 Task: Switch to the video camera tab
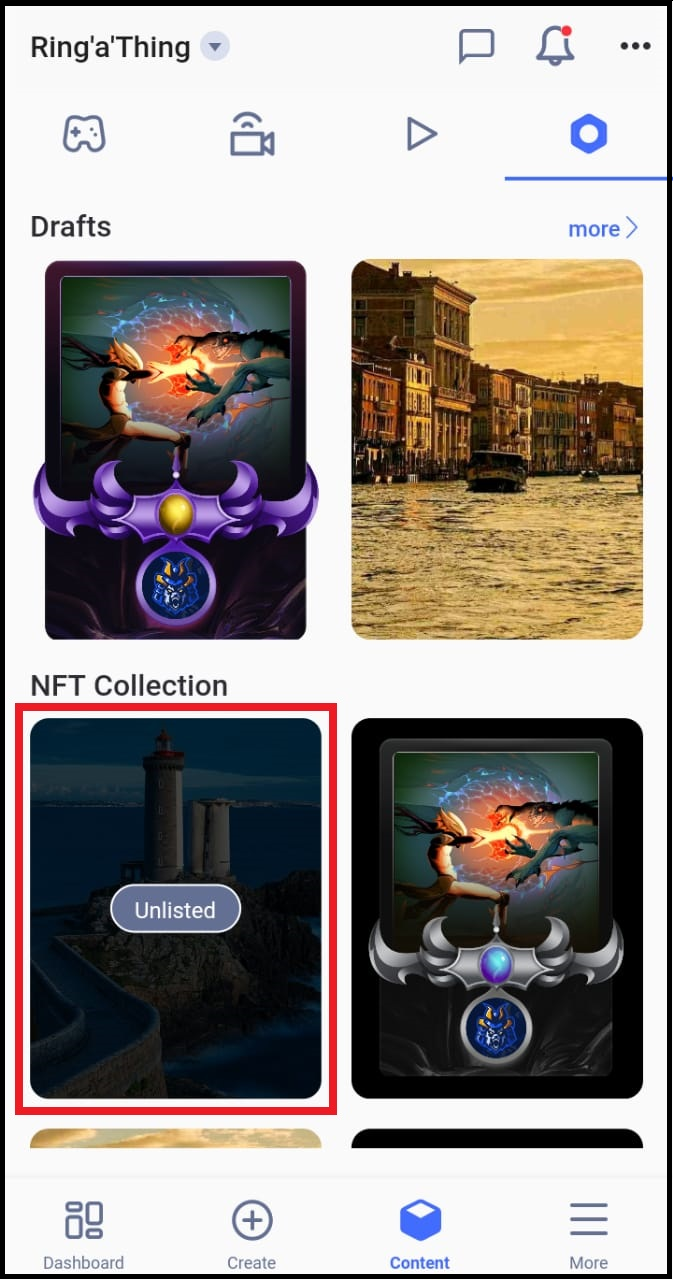[x=252, y=134]
